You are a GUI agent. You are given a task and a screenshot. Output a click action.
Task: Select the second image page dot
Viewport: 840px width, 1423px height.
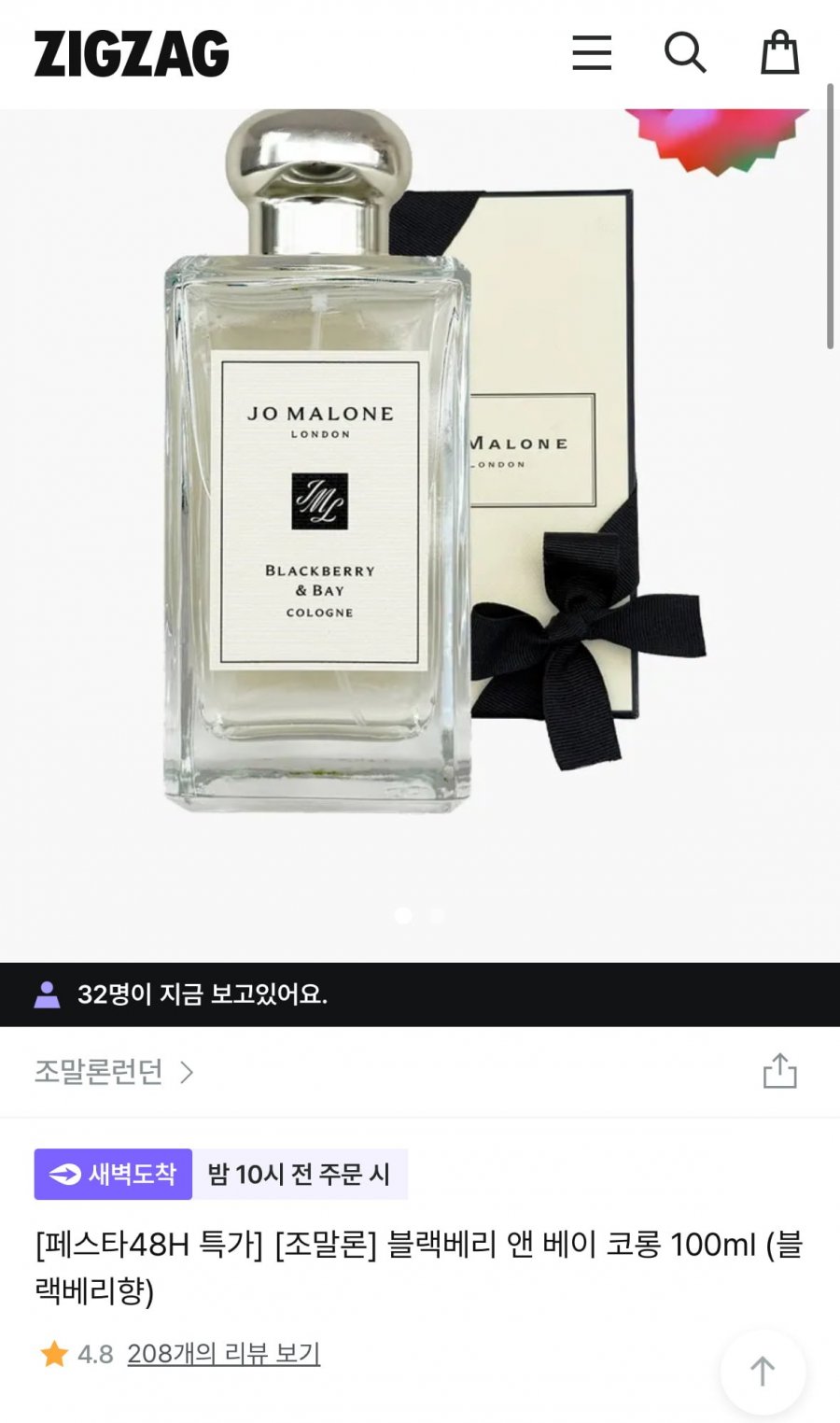(x=437, y=916)
